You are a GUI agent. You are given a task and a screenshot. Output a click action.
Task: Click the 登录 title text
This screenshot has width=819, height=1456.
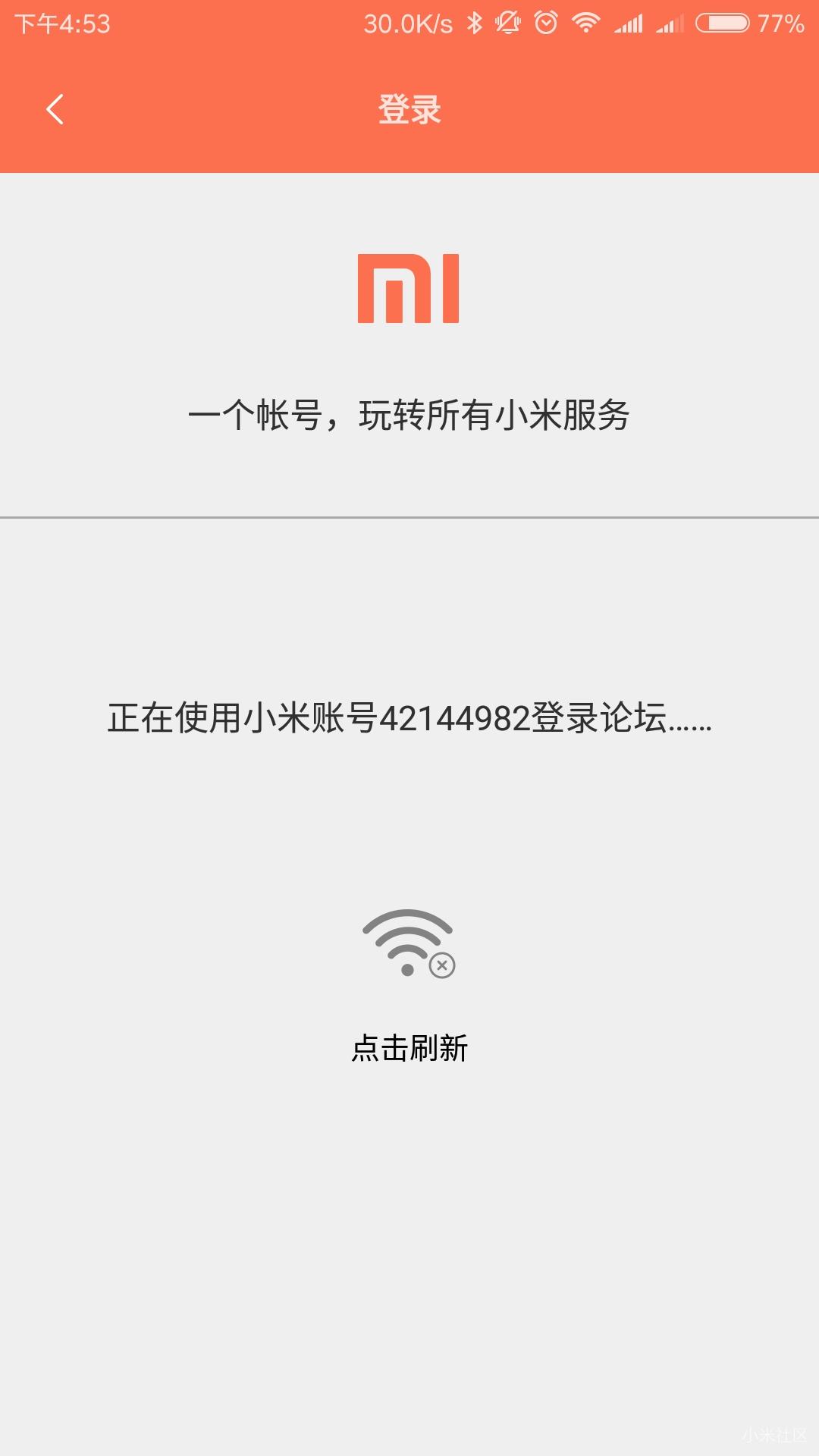coord(409,109)
